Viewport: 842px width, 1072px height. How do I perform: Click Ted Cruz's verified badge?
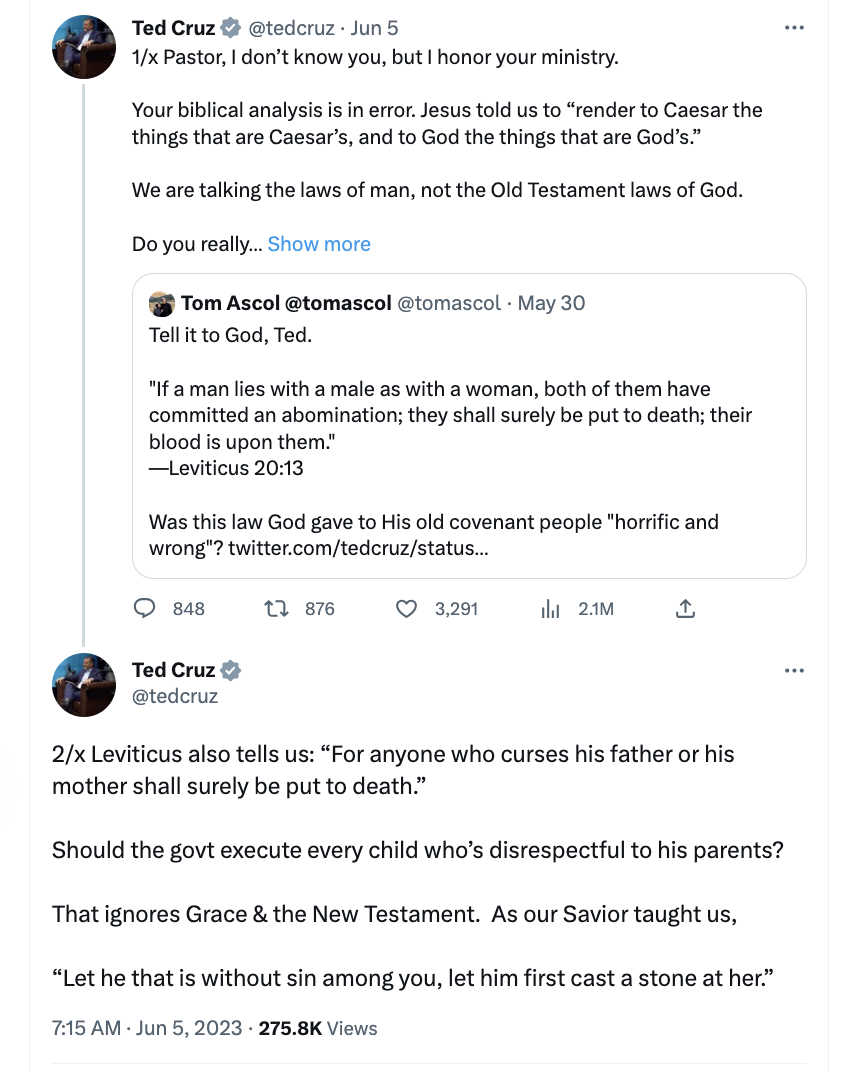pyautogui.click(x=228, y=28)
